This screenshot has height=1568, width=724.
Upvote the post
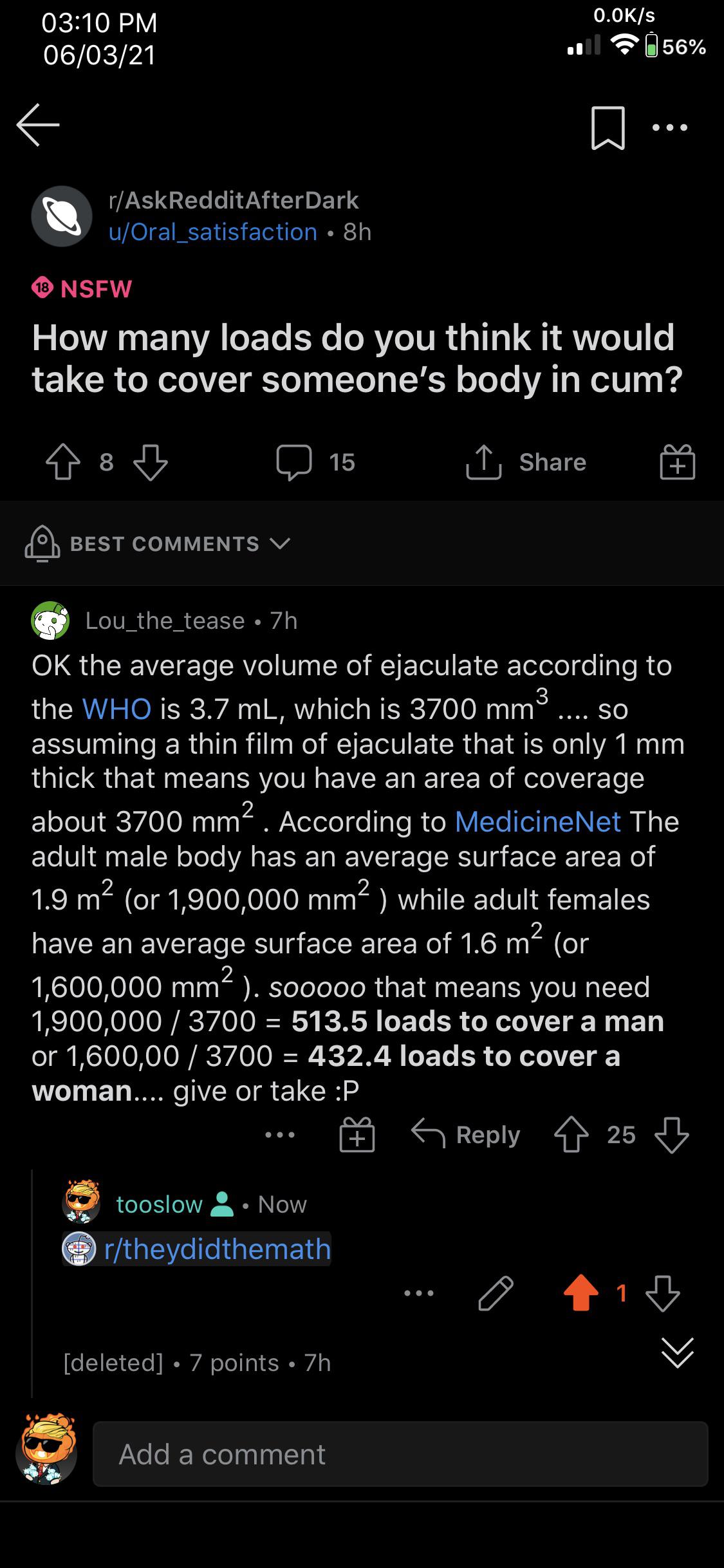coord(63,462)
